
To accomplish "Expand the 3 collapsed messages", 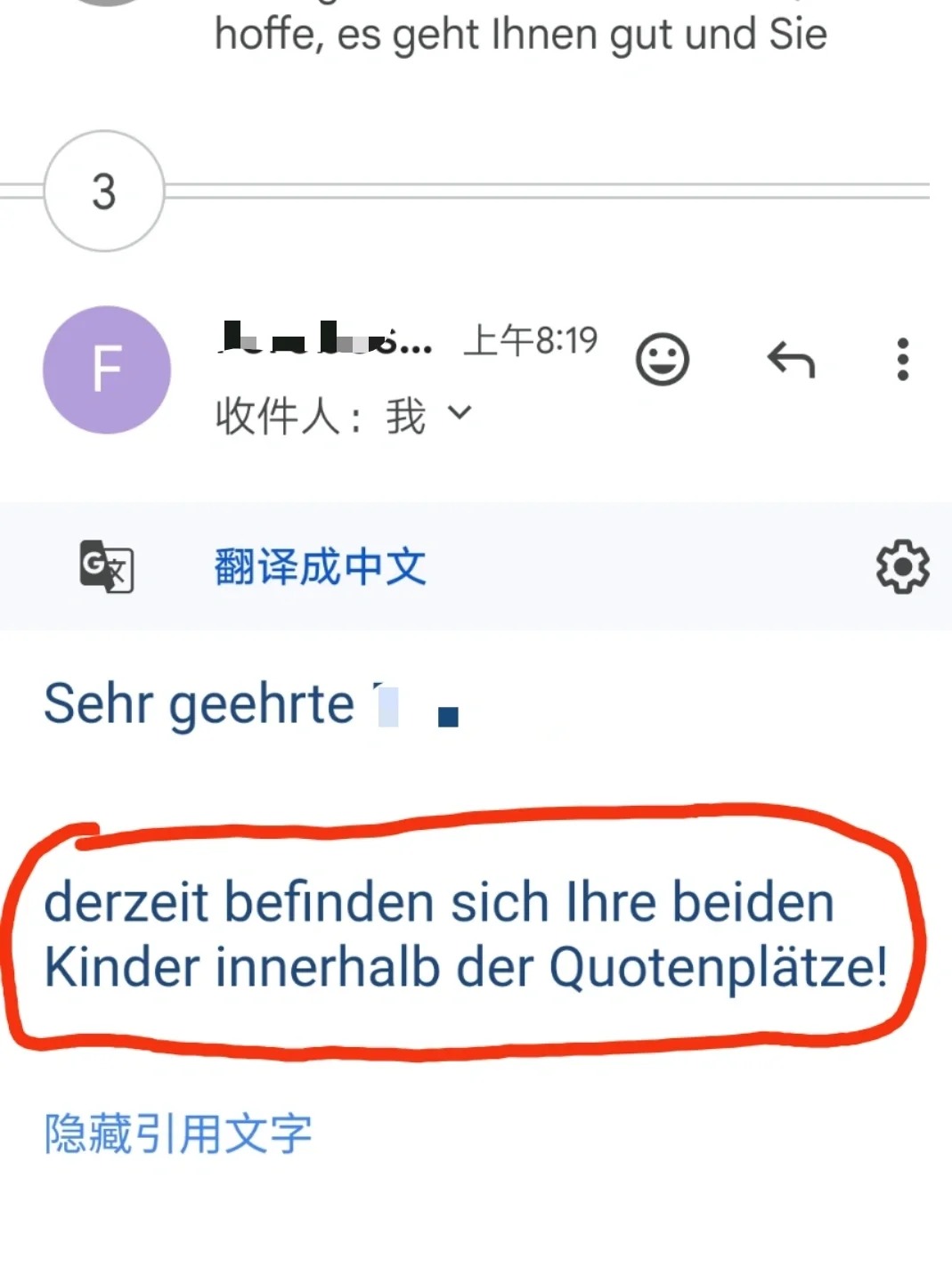I will click(104, 191).
